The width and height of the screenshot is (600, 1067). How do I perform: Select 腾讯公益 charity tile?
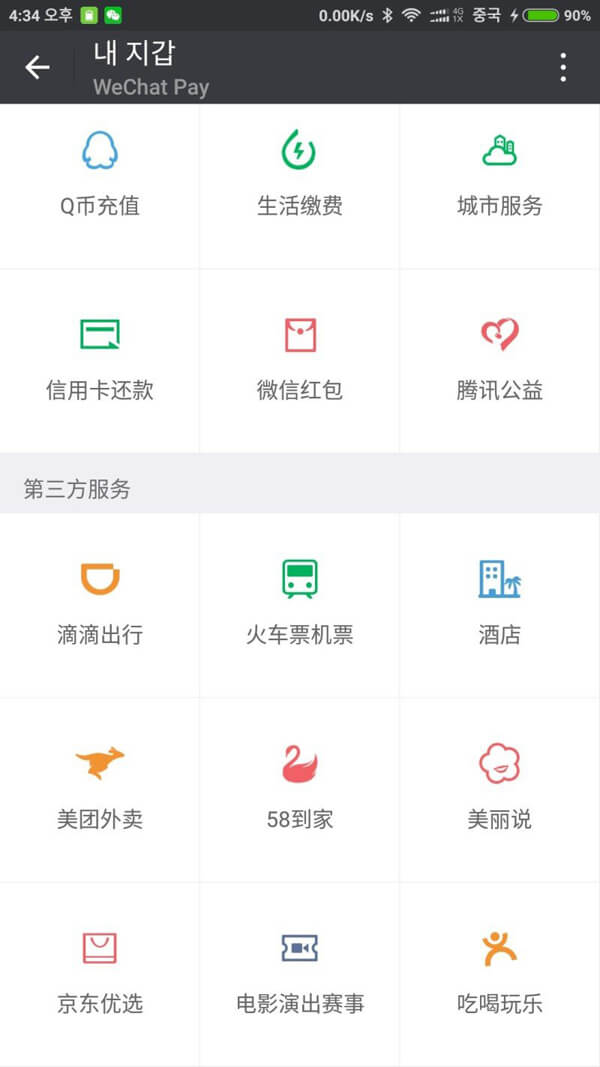tap(500, 361)
